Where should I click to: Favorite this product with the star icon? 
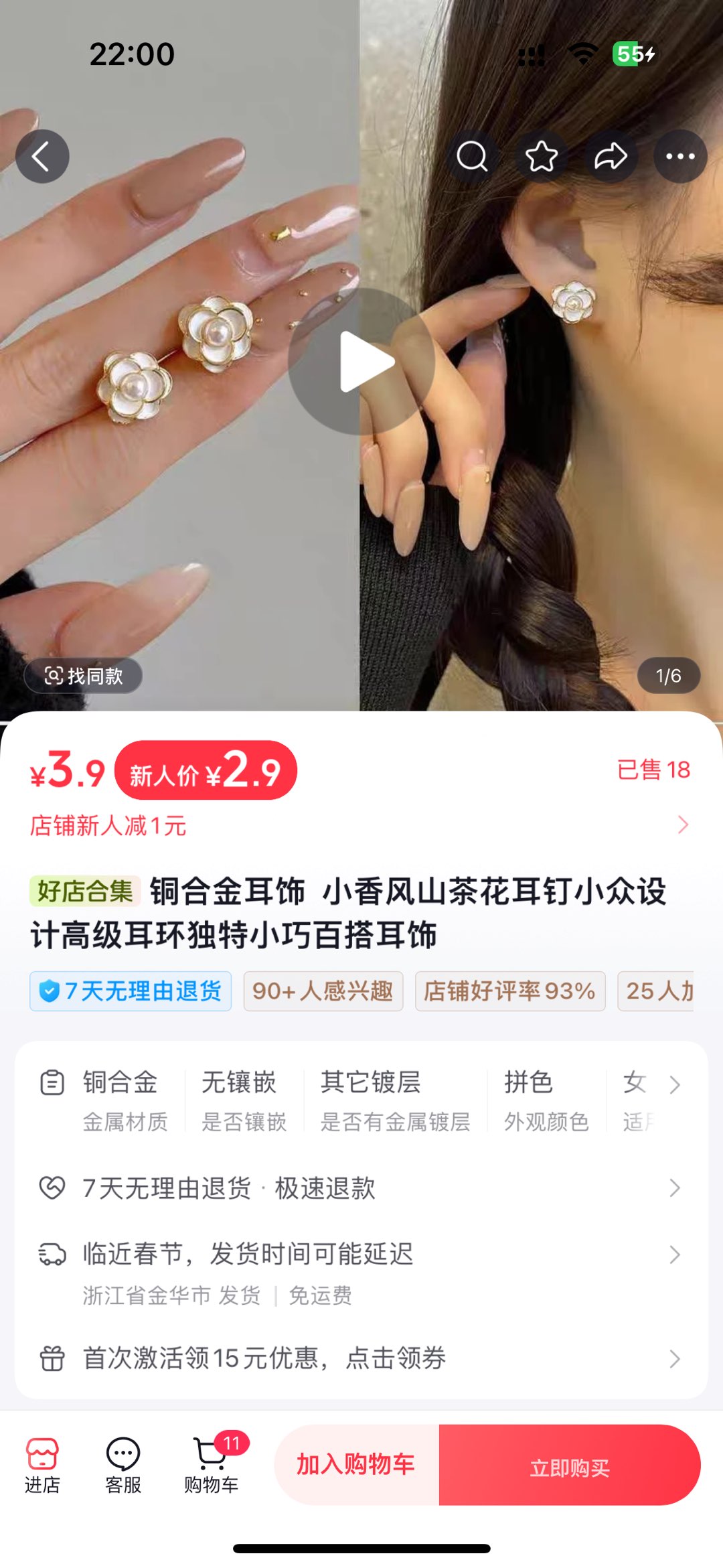coord(542,157)
